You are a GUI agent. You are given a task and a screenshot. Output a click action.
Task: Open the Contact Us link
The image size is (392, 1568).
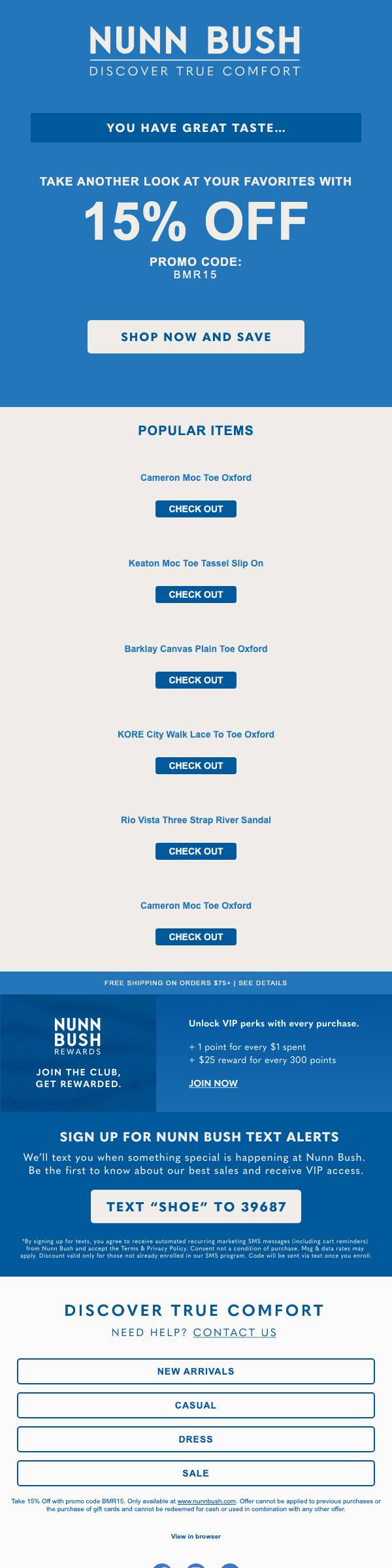[x=235, y=1332]
